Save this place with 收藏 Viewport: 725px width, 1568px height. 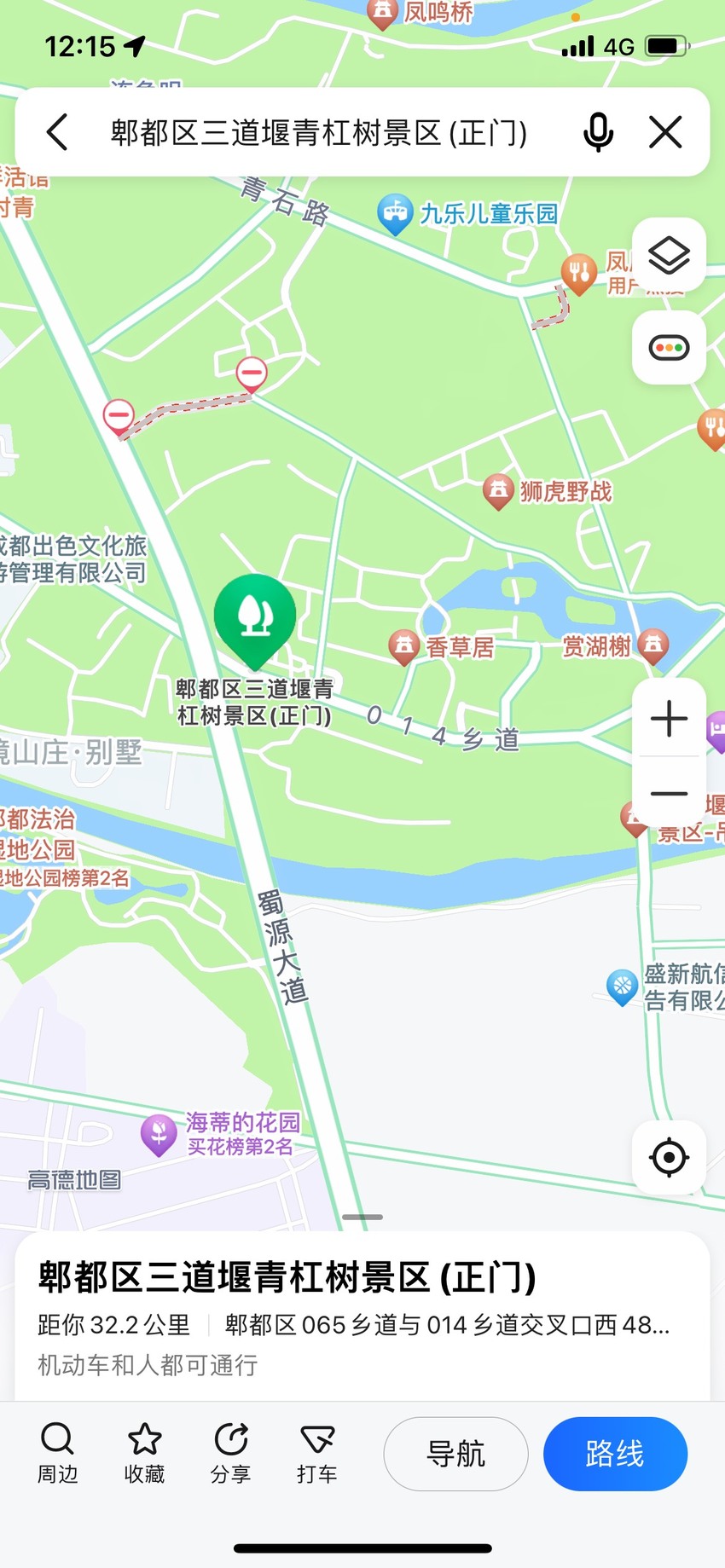[x=144, y=1454]
